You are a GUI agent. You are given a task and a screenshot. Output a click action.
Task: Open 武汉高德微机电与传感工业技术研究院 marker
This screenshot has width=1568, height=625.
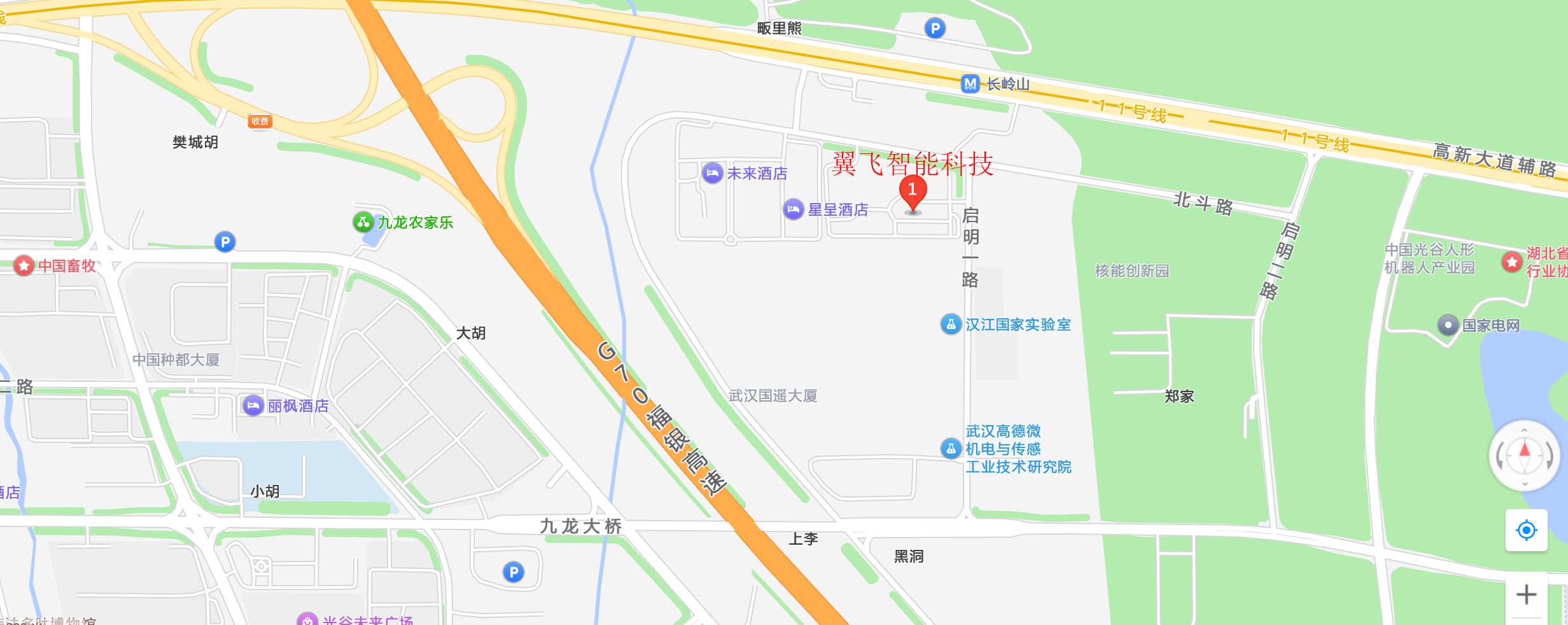[951, 449]
